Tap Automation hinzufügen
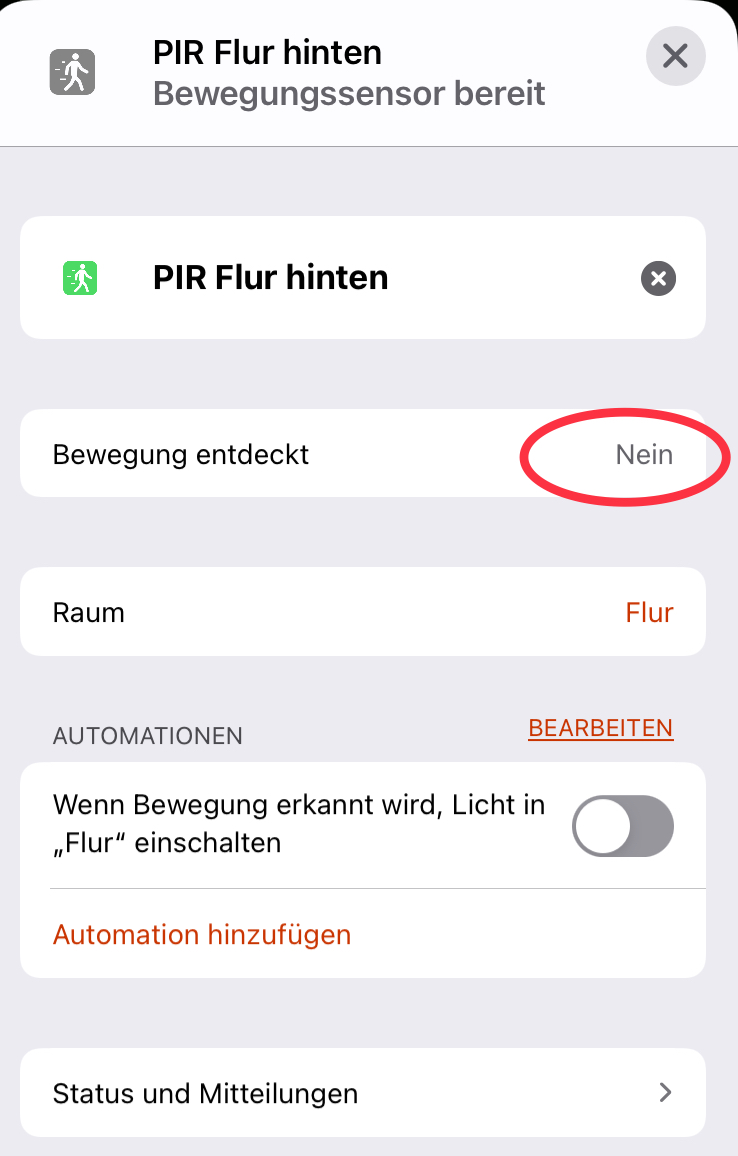This screenshot has width=738, height=1156. pyautogui.click(x=202, y=935)
